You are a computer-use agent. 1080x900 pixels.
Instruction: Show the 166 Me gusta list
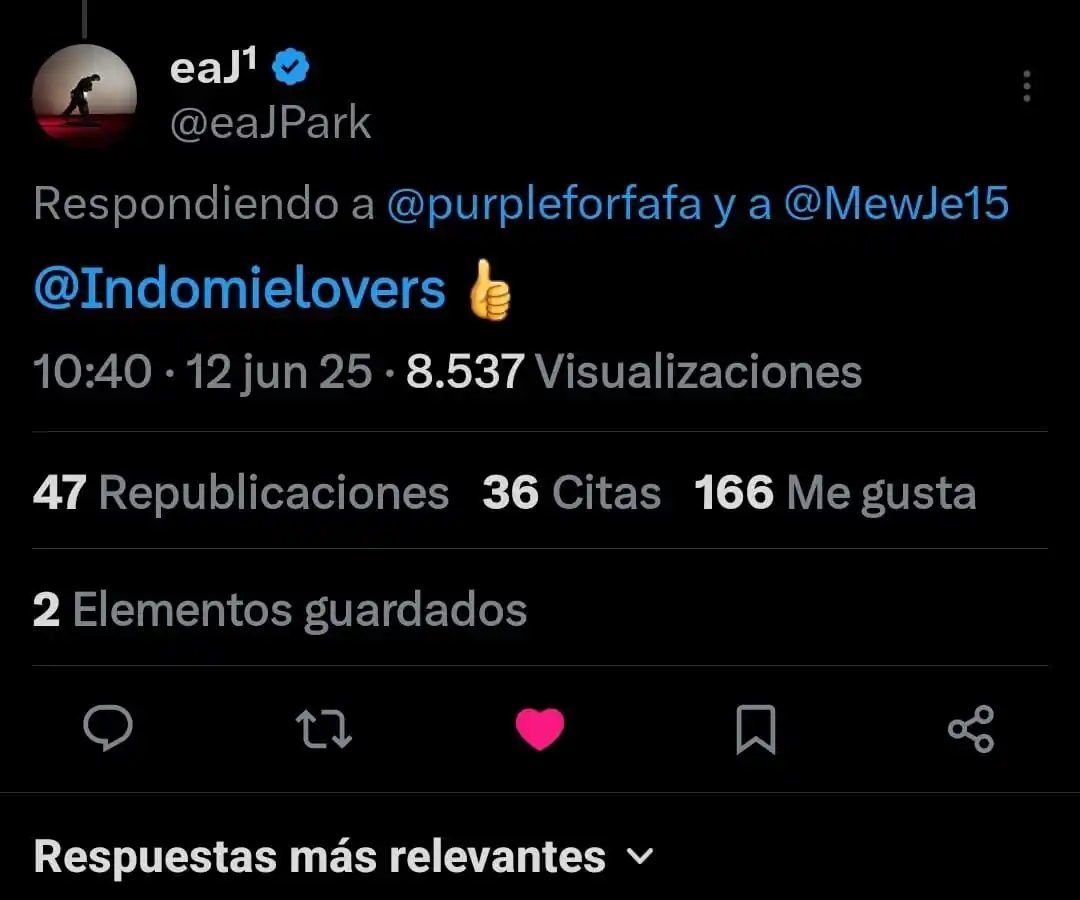[x=834, y=493]
